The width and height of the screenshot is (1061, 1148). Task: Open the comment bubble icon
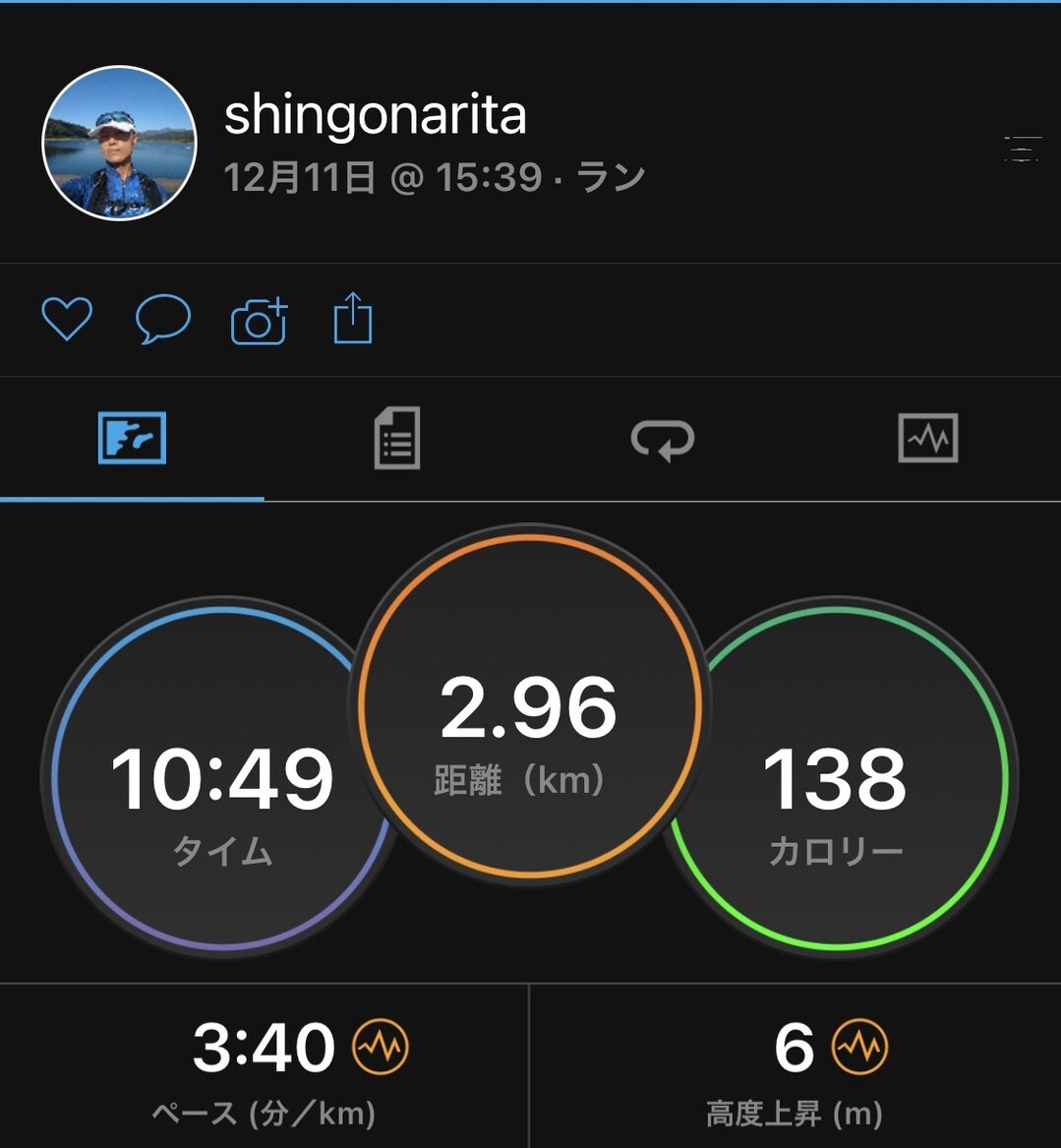165,319
